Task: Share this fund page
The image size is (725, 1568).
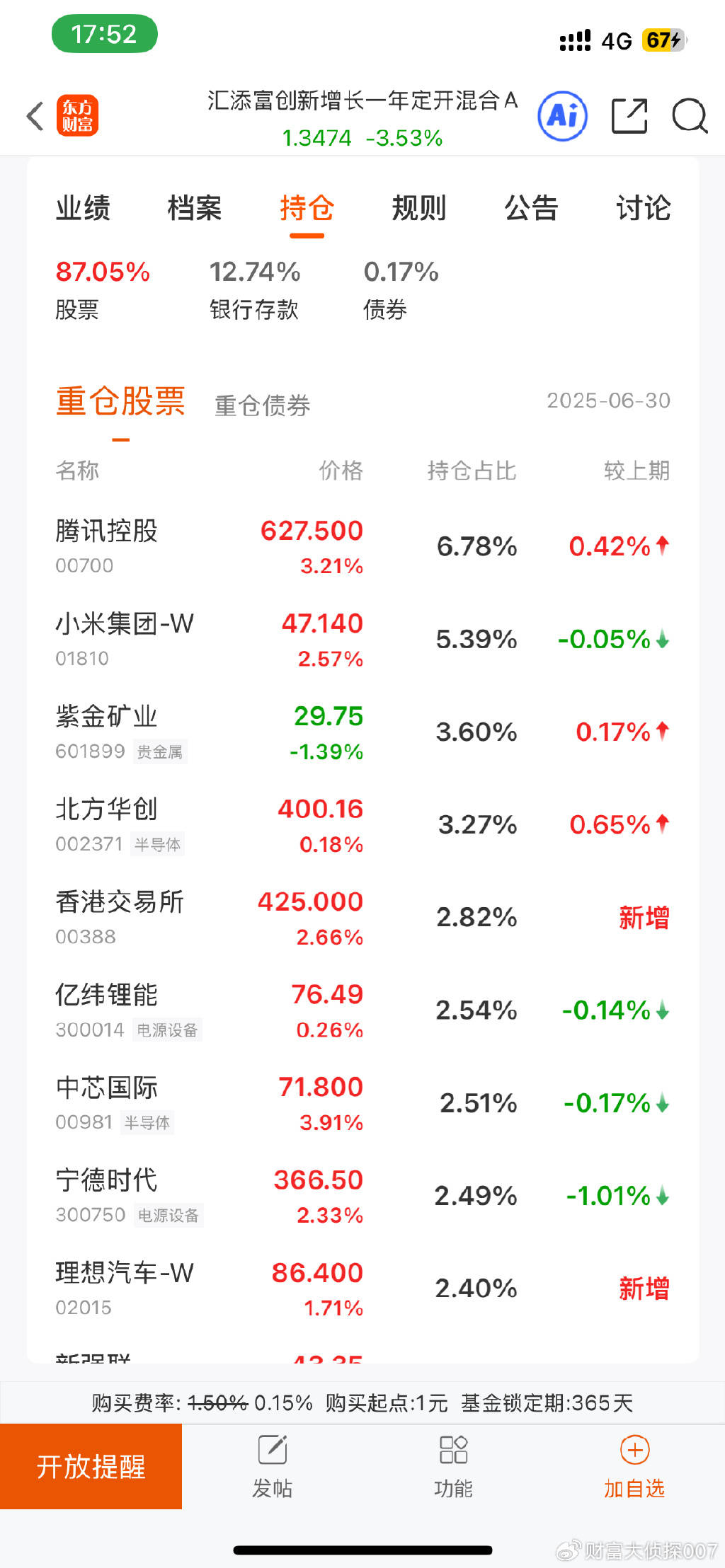Action: [629, 116]
